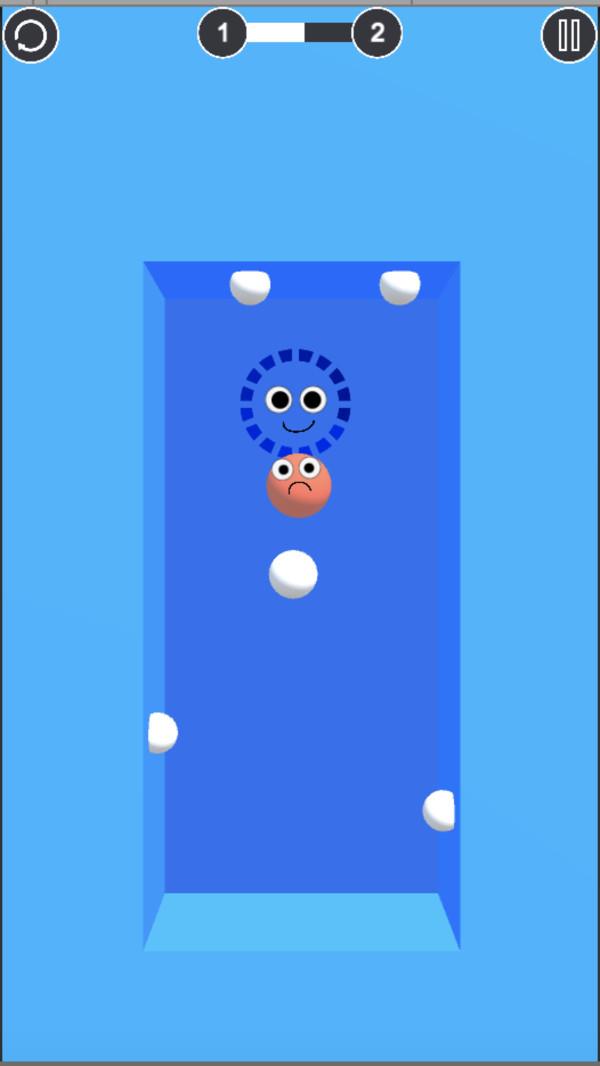This screenshot has height=1066, width=600.
Task: Restart the level with the reload icon
Action: [x=31, y=36]
